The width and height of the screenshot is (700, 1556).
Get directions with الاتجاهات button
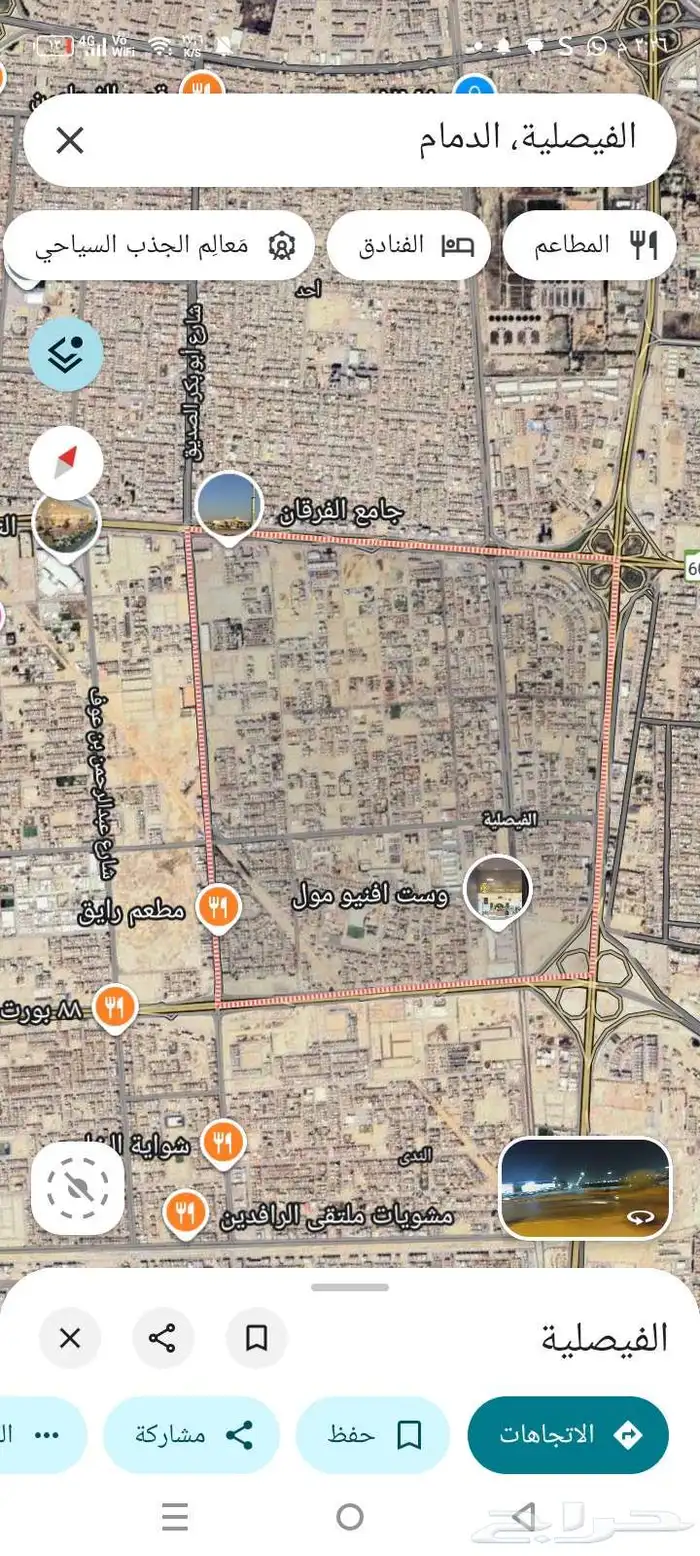[x=567, y=1435]
